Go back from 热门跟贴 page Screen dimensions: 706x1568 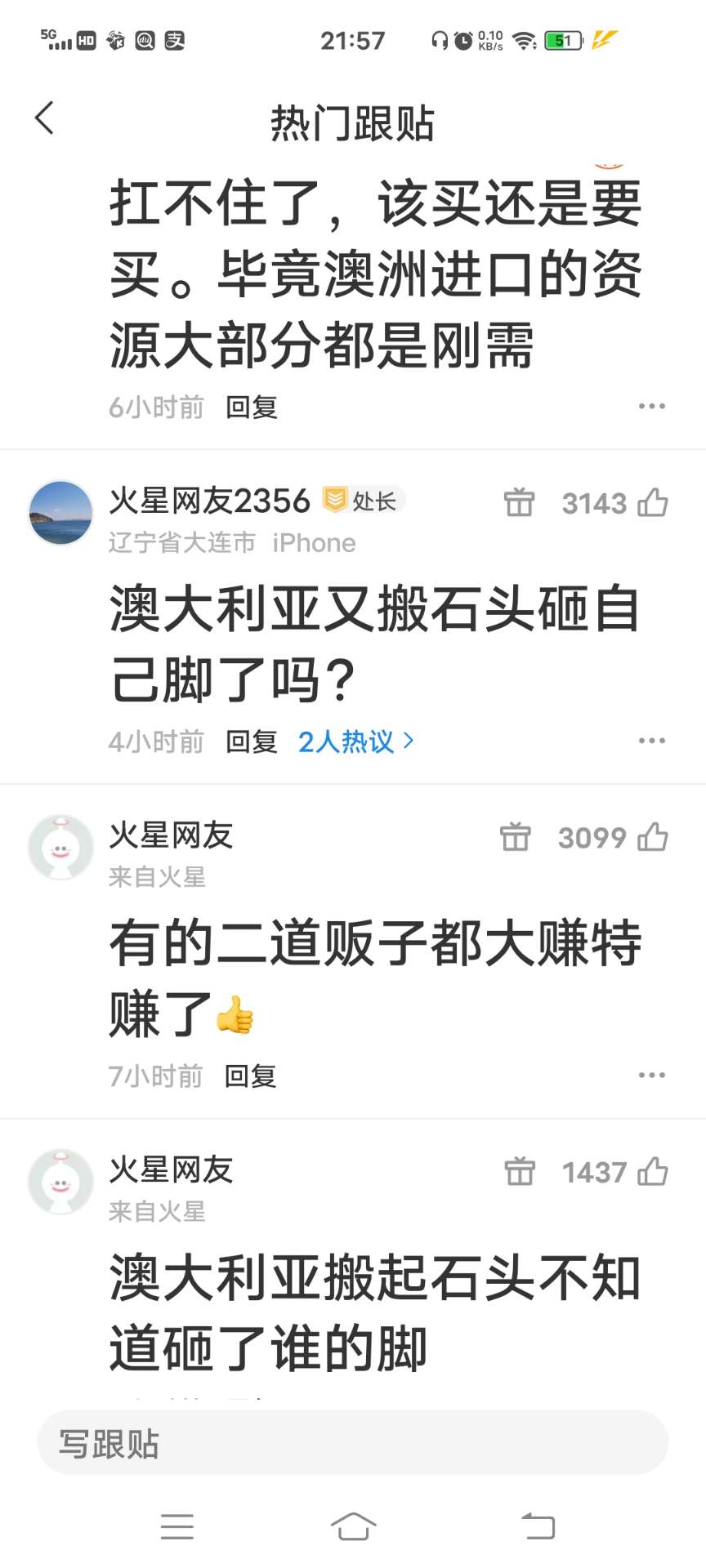pos(45,118)
